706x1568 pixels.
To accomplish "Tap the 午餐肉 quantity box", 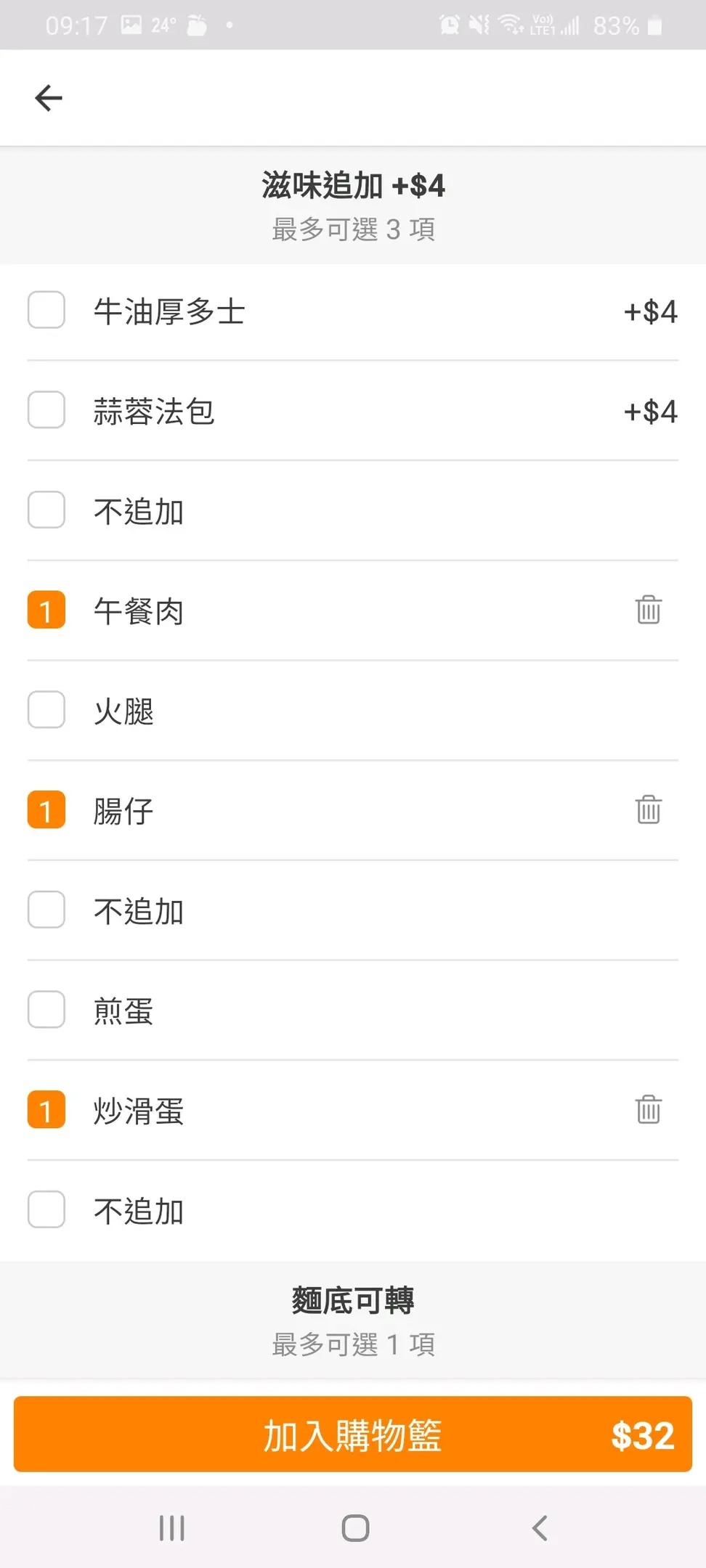I will tap(46, 610).
